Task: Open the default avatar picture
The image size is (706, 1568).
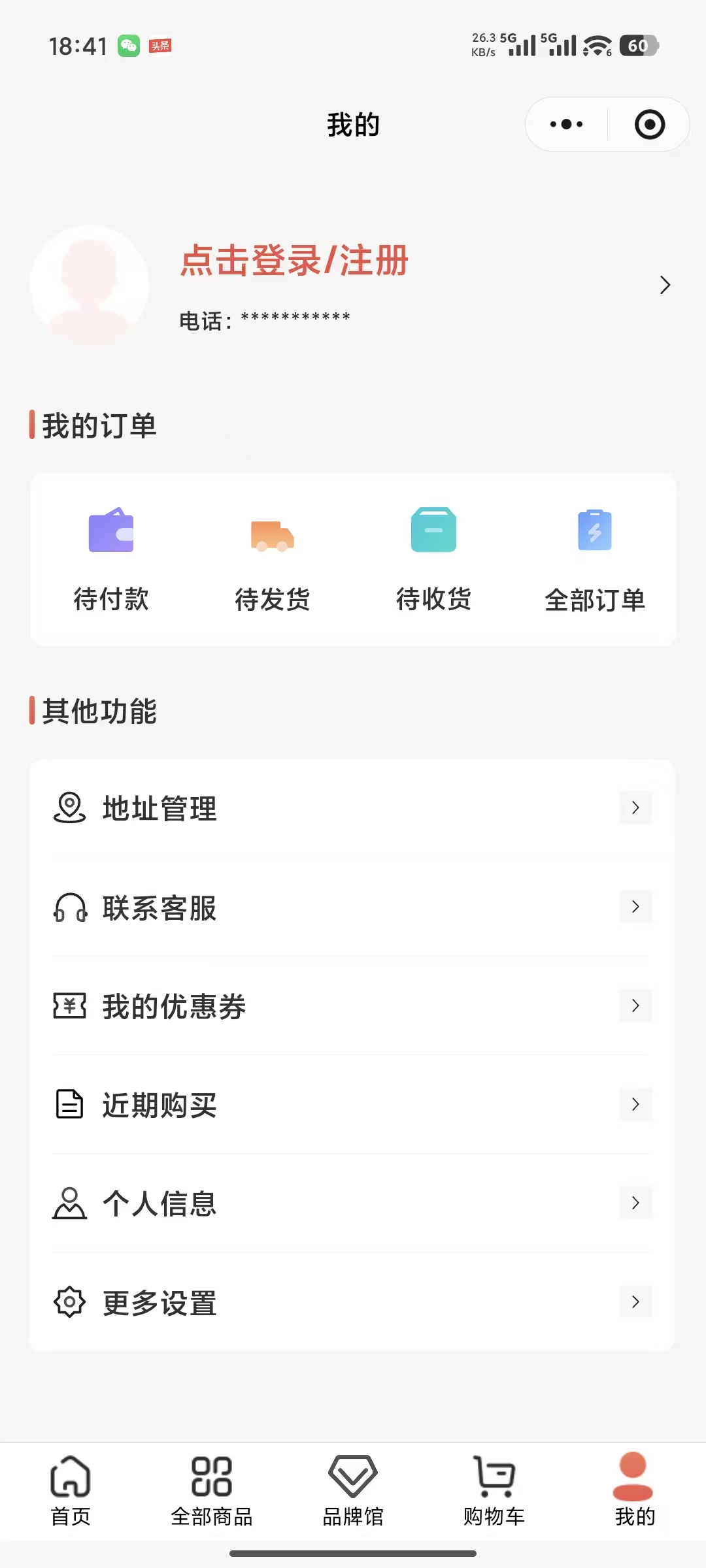Action: tap(90, 285)
